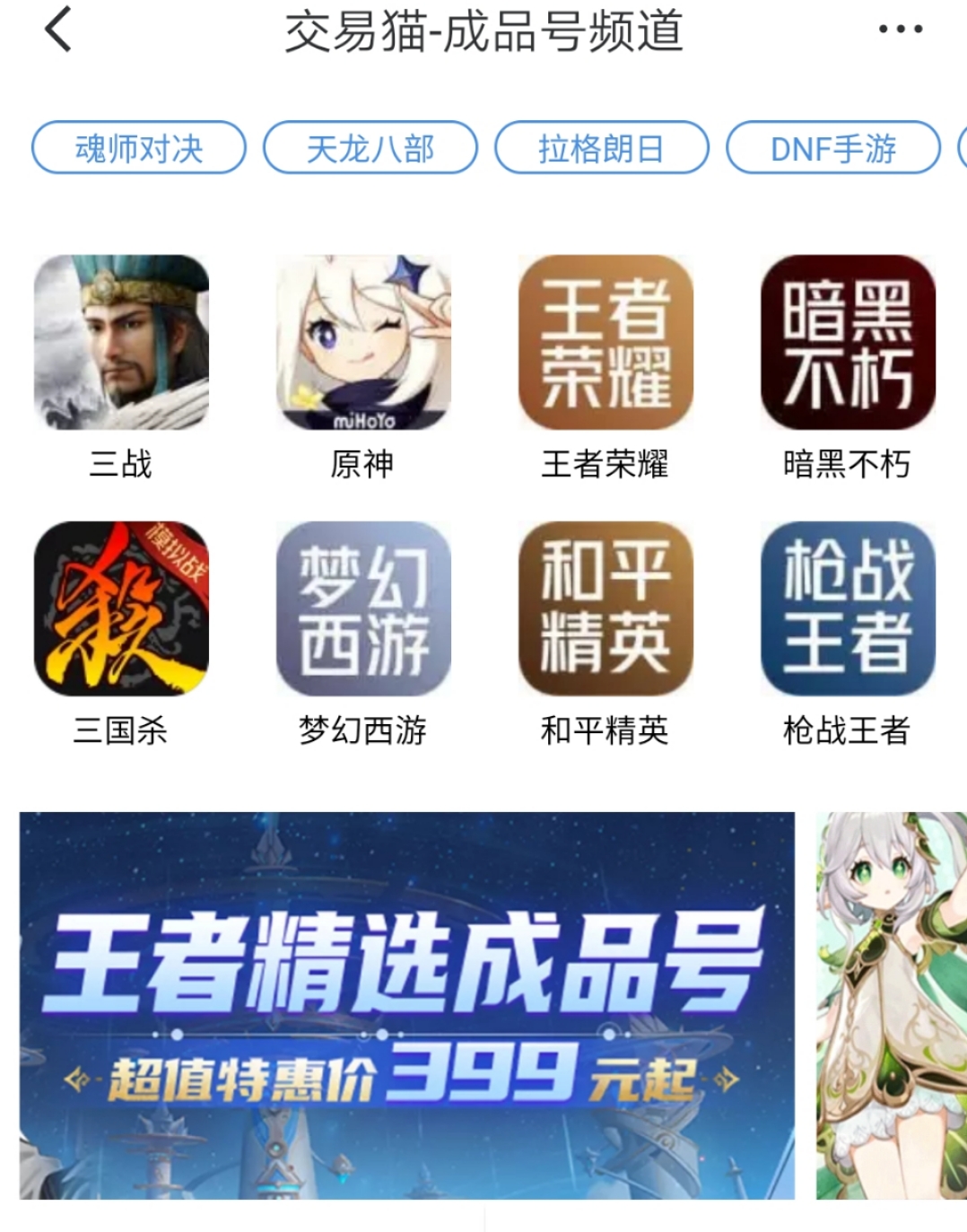Choose the 拉格朗日 chip

601,148
